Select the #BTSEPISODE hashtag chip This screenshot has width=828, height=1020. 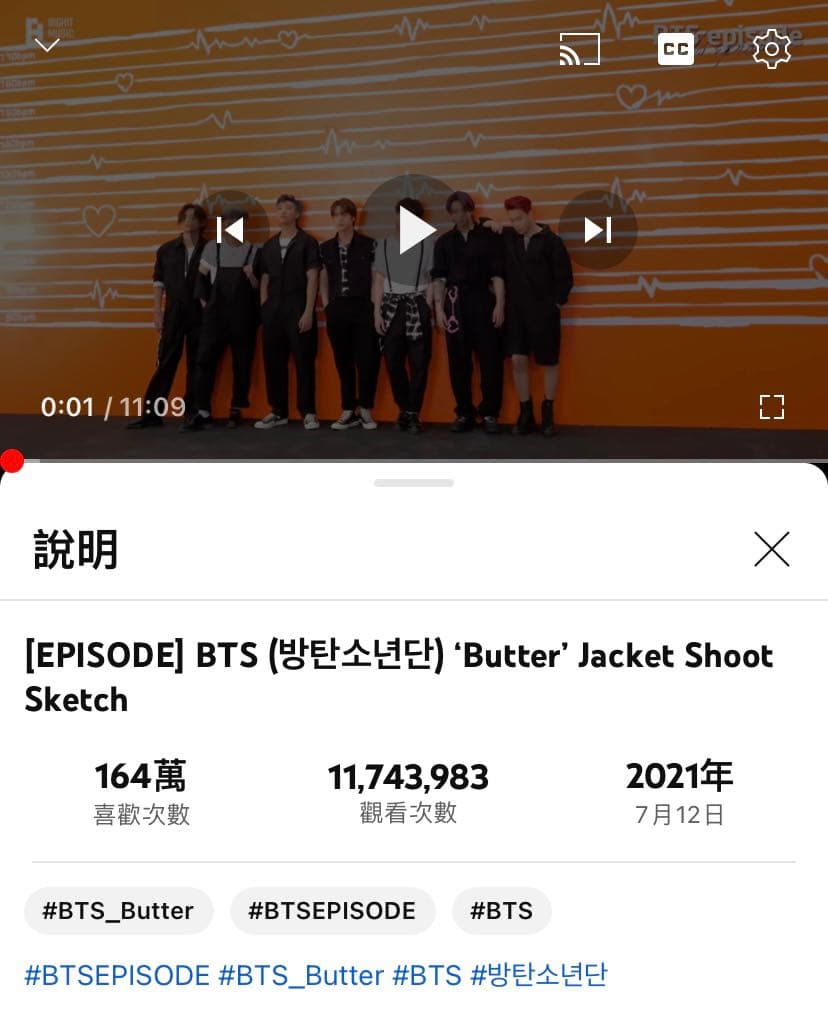[x=332, y=910]
